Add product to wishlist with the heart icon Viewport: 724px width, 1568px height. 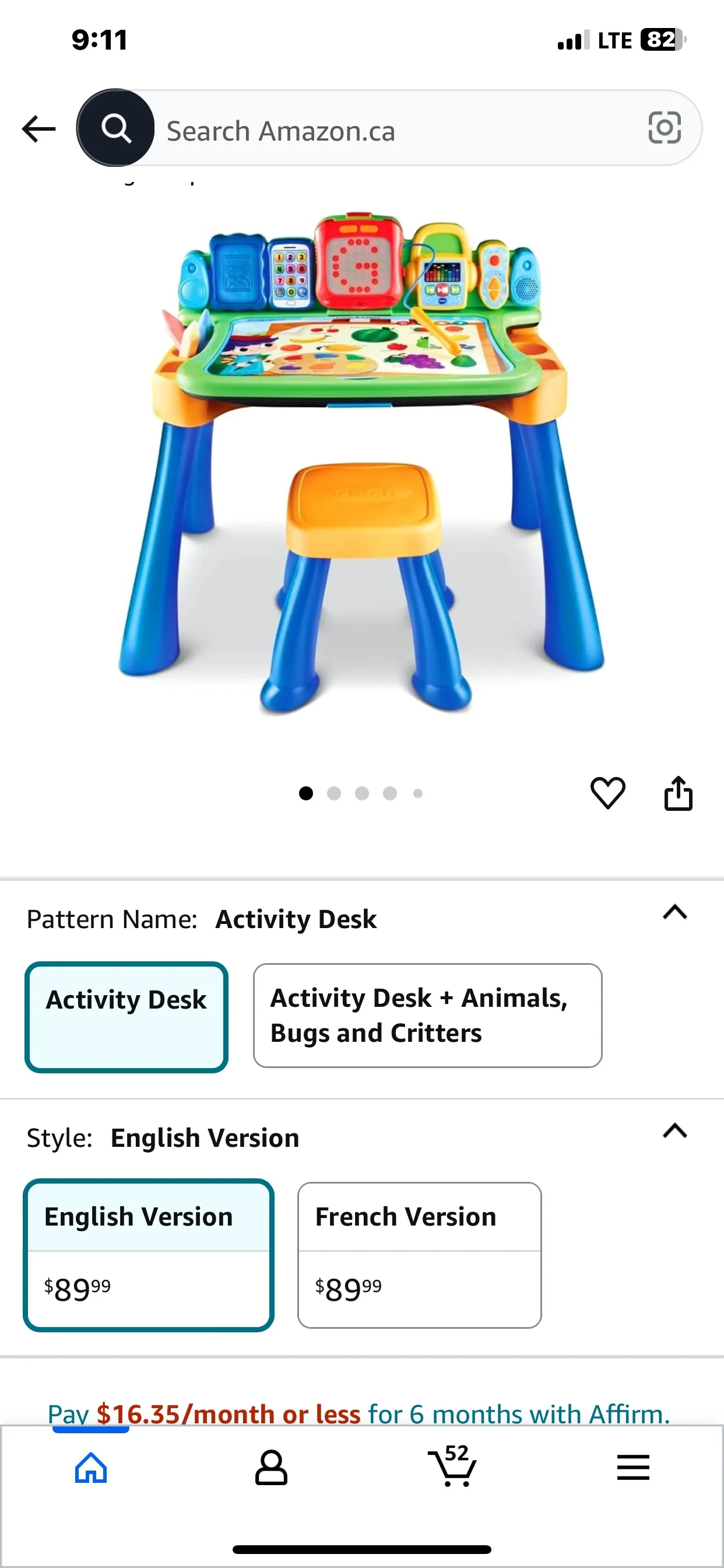click(x=609, y=792)
